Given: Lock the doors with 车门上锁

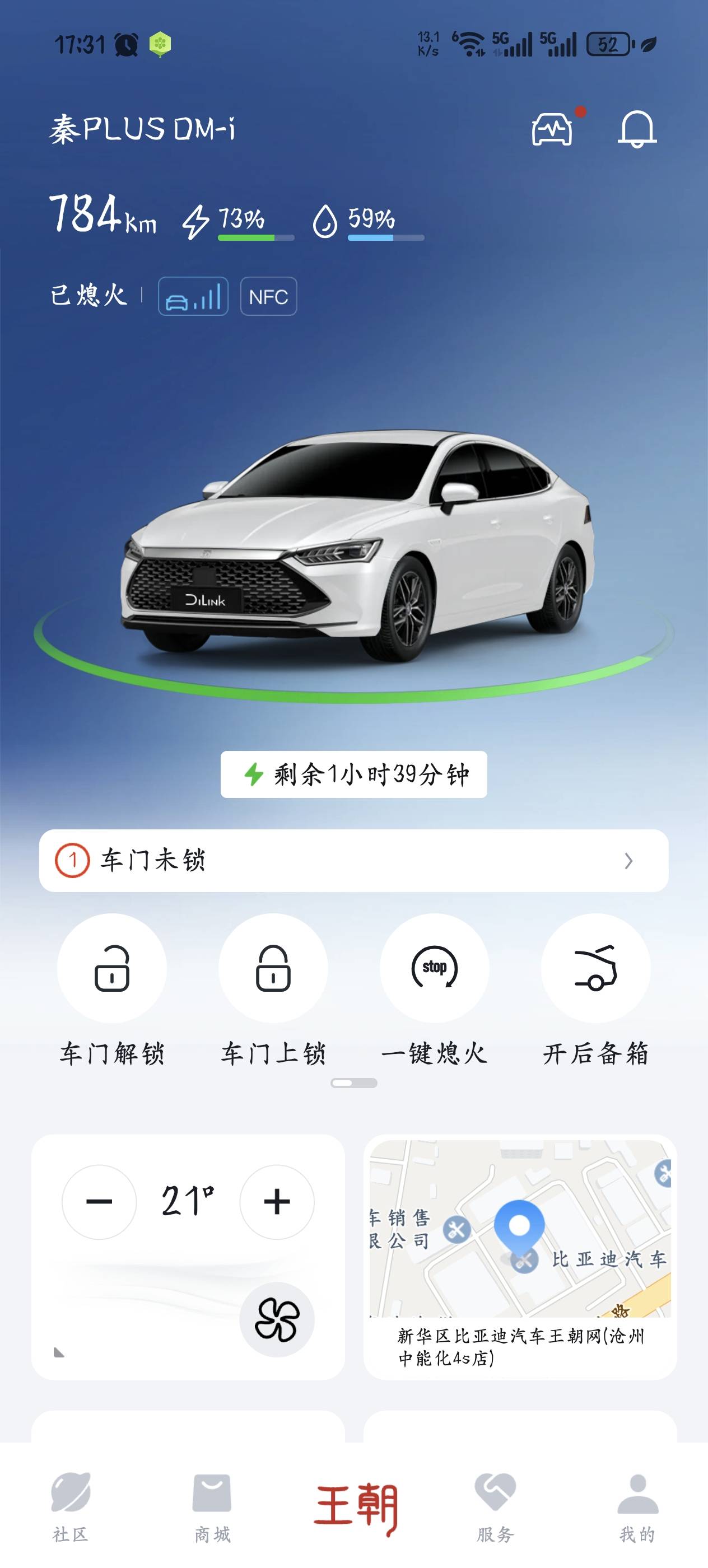Looking at the screenshot, I should click(x=273, y=968).
